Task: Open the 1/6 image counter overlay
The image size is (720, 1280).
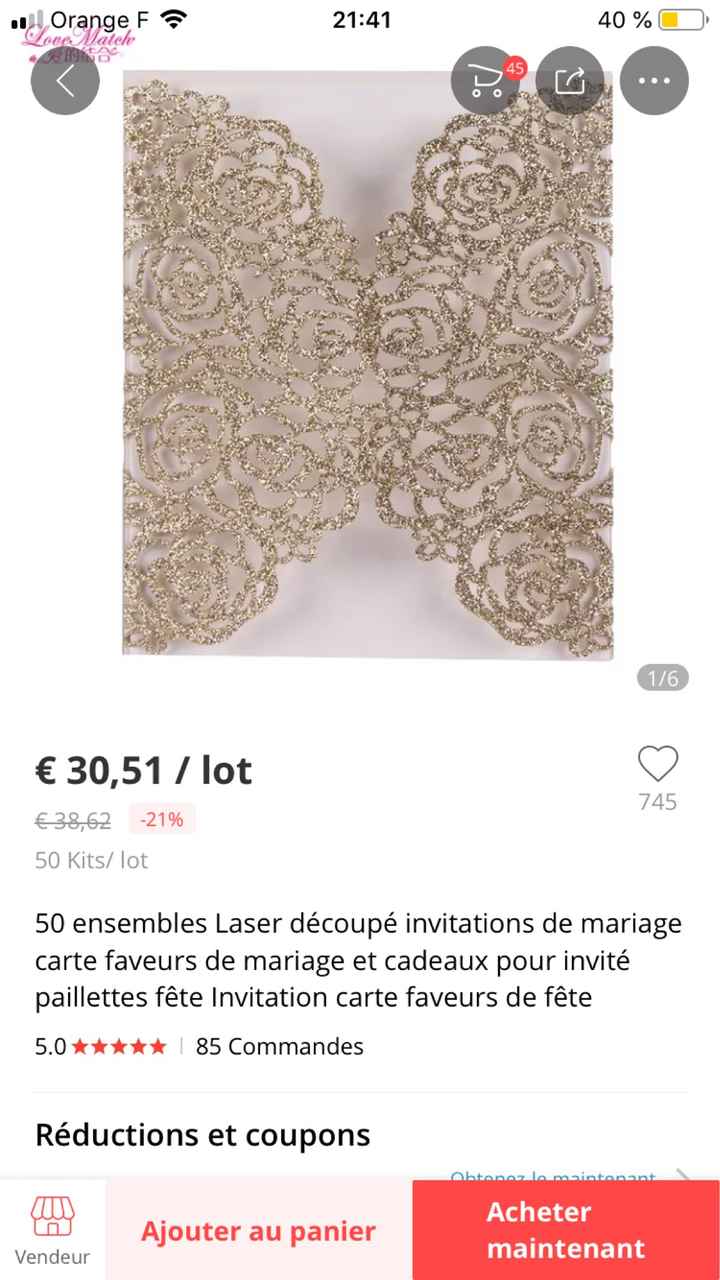Action: (x=662, y=677)
